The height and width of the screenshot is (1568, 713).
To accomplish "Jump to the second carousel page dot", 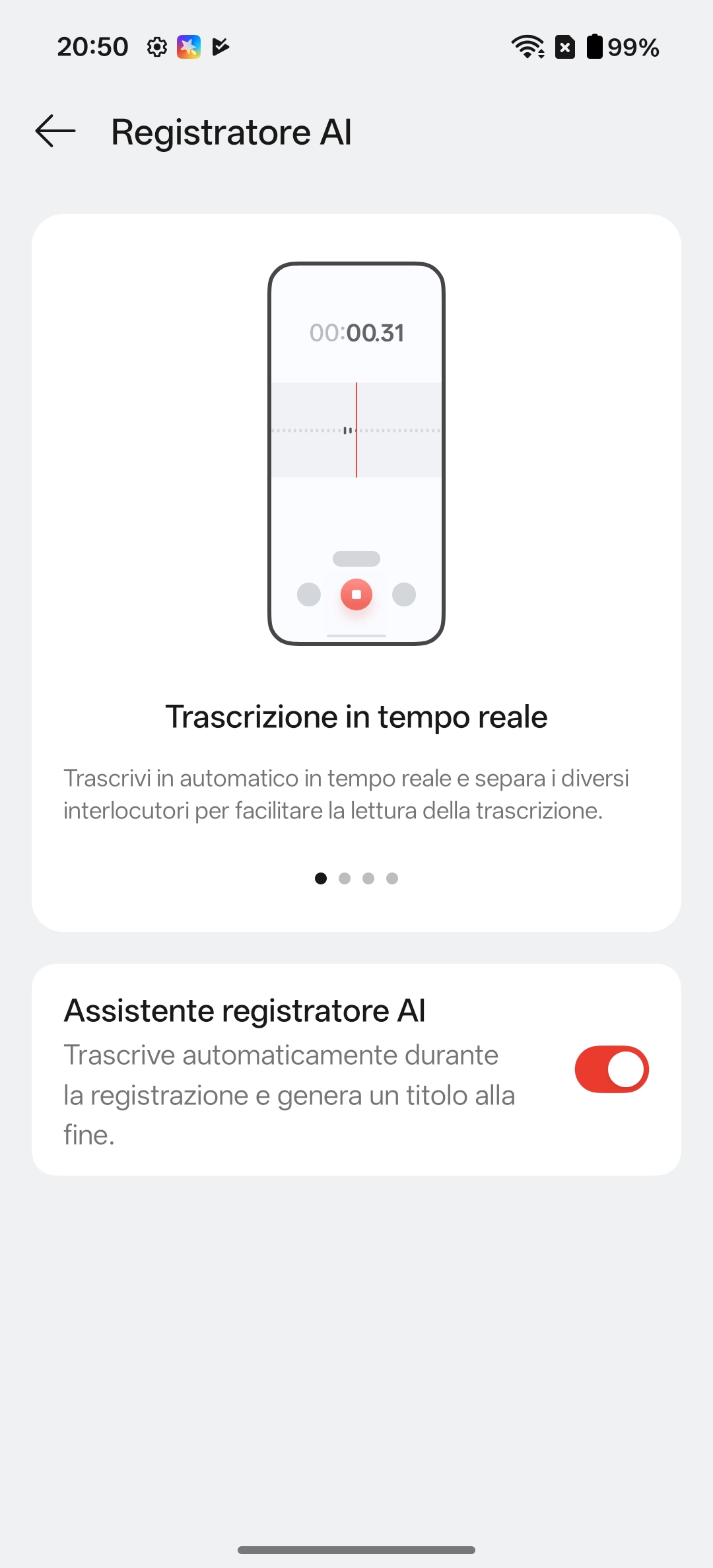I will [x=345, y=878].
